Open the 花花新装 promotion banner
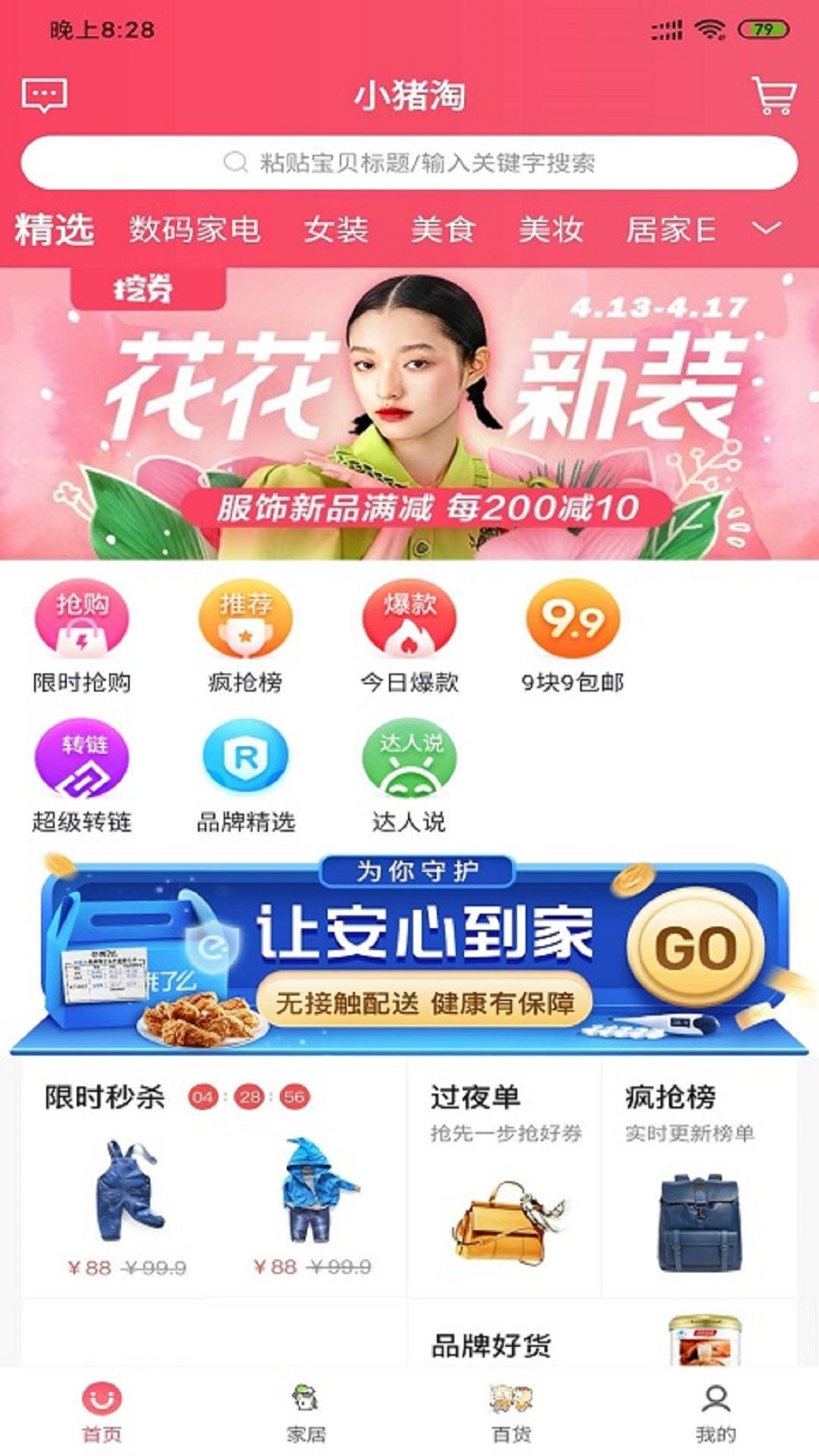This screenshot has height=1456, width=819. 409,413
